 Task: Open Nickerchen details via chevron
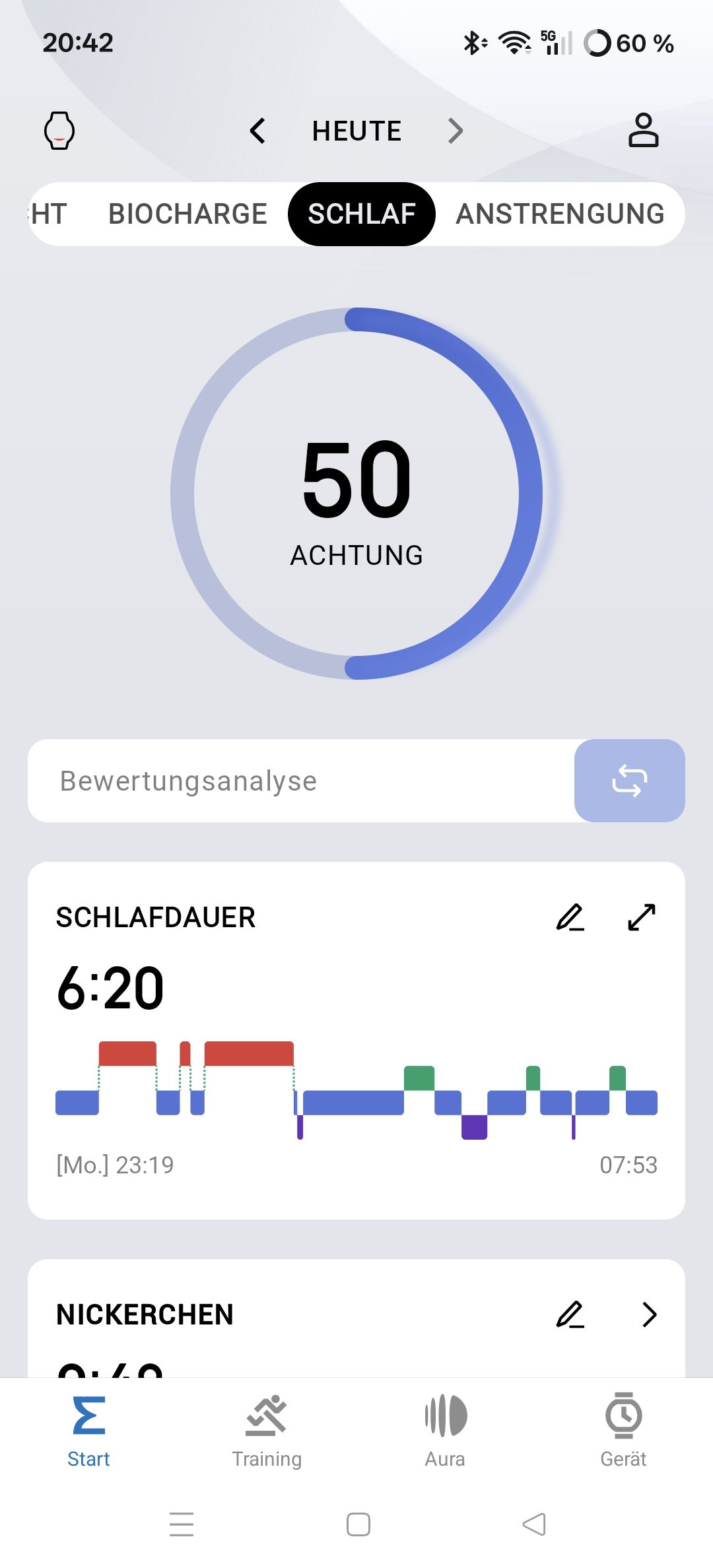[x=649, y=1315]
